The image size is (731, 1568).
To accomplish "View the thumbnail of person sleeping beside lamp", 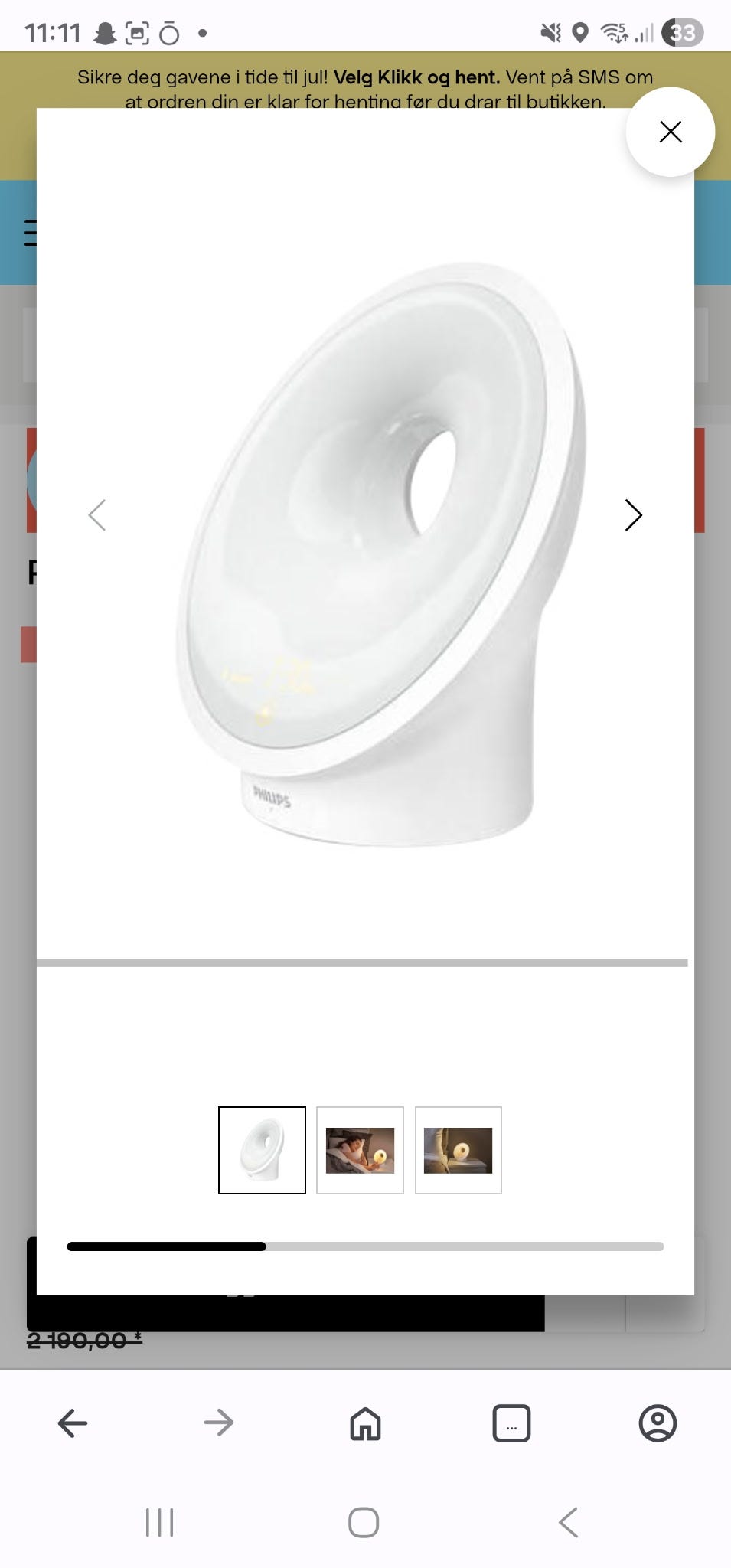I will (360, 1150).
